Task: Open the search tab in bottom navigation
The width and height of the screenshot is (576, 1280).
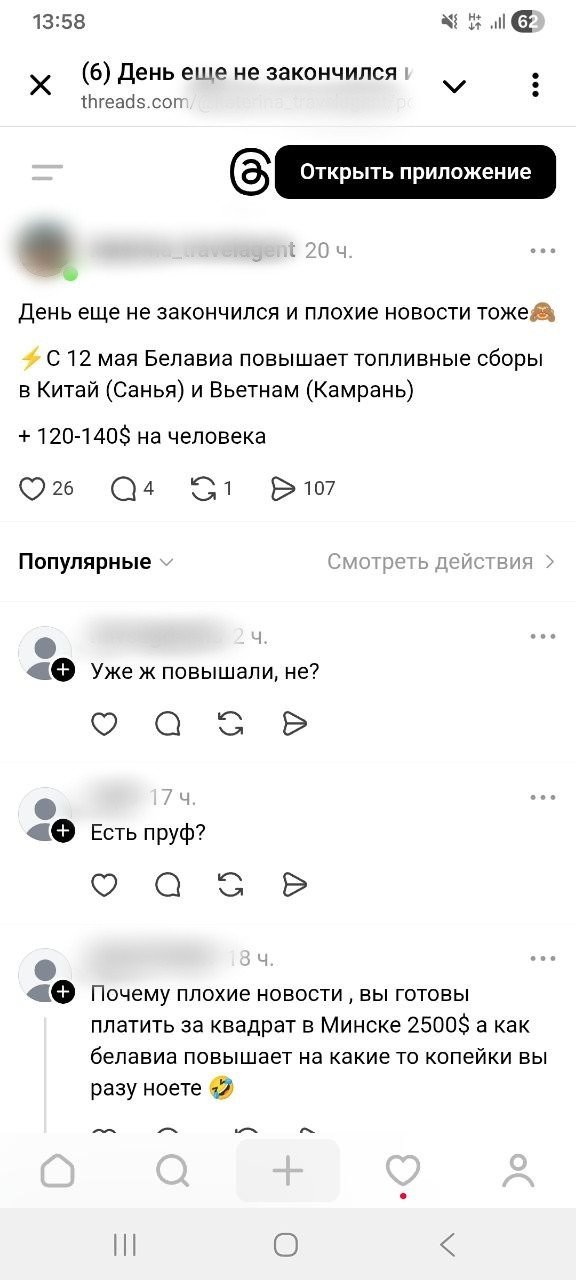Action: click(173, 1170)
